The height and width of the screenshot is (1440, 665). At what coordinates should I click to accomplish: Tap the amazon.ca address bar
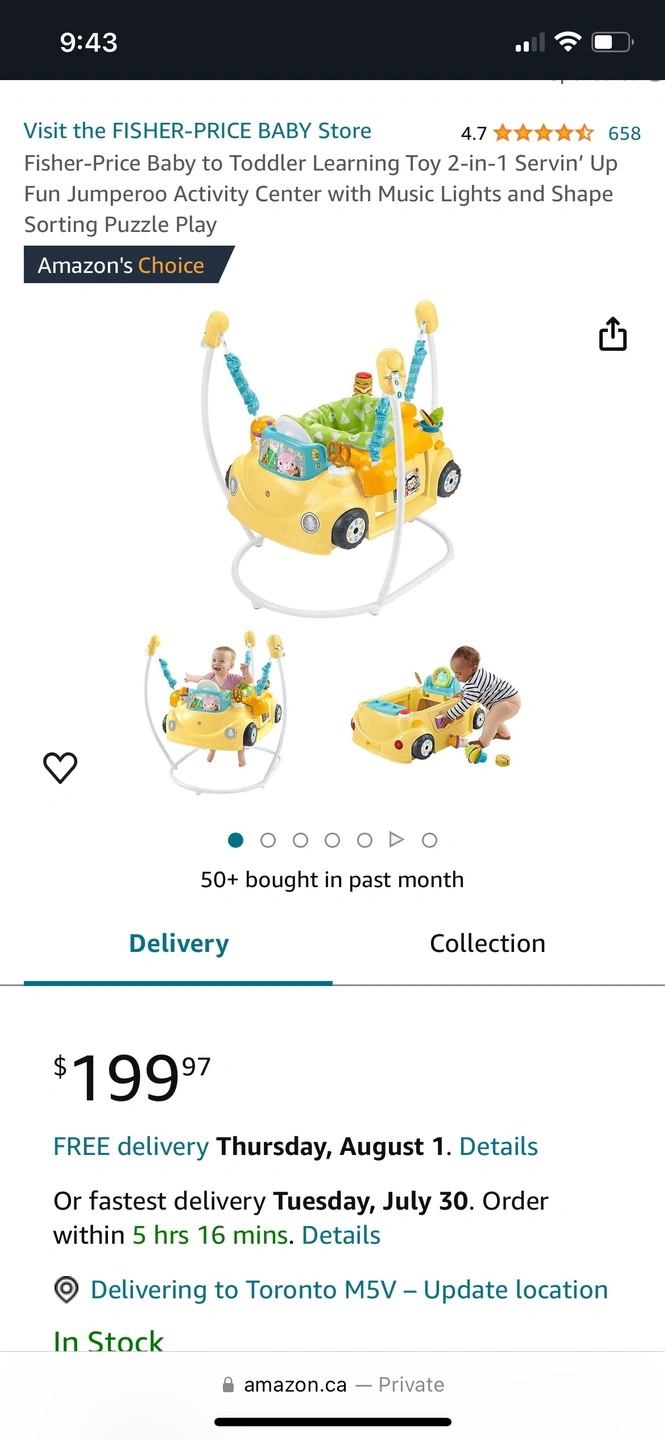[x=332, y=1385]
